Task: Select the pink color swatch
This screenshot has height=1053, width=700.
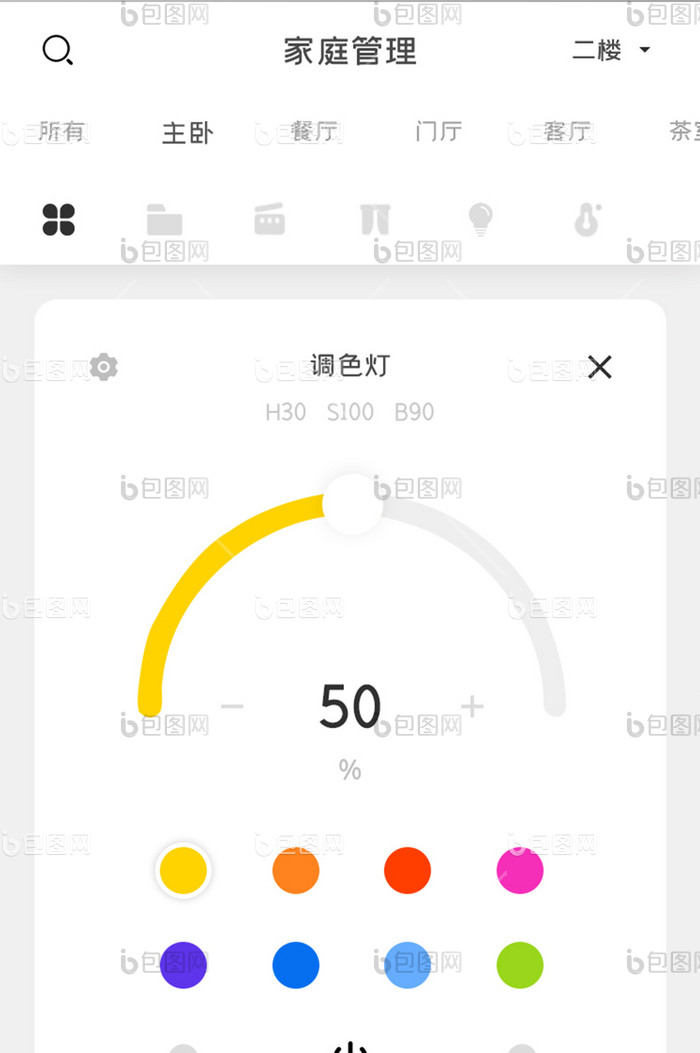Action: 520,870
